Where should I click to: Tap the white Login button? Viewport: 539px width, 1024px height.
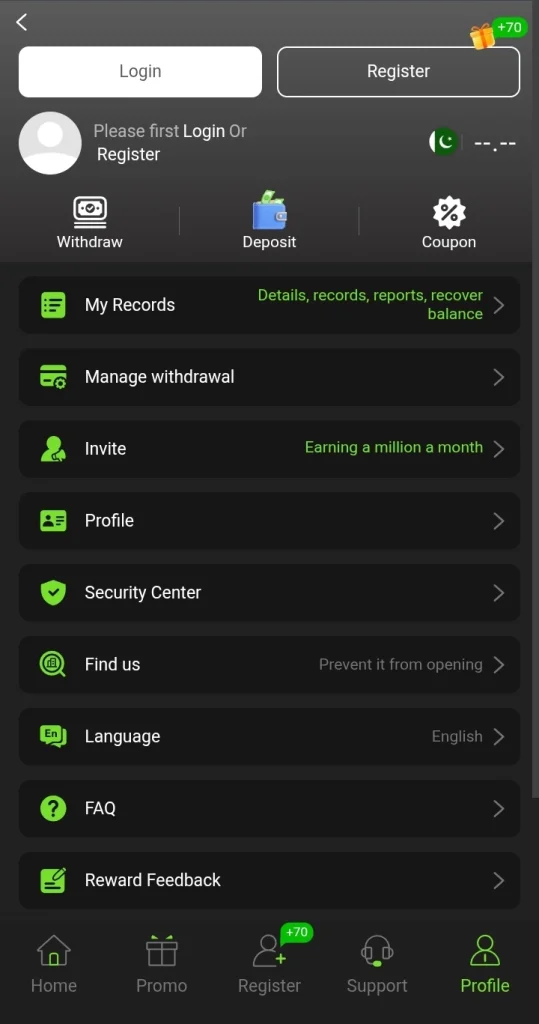[140, 71]
